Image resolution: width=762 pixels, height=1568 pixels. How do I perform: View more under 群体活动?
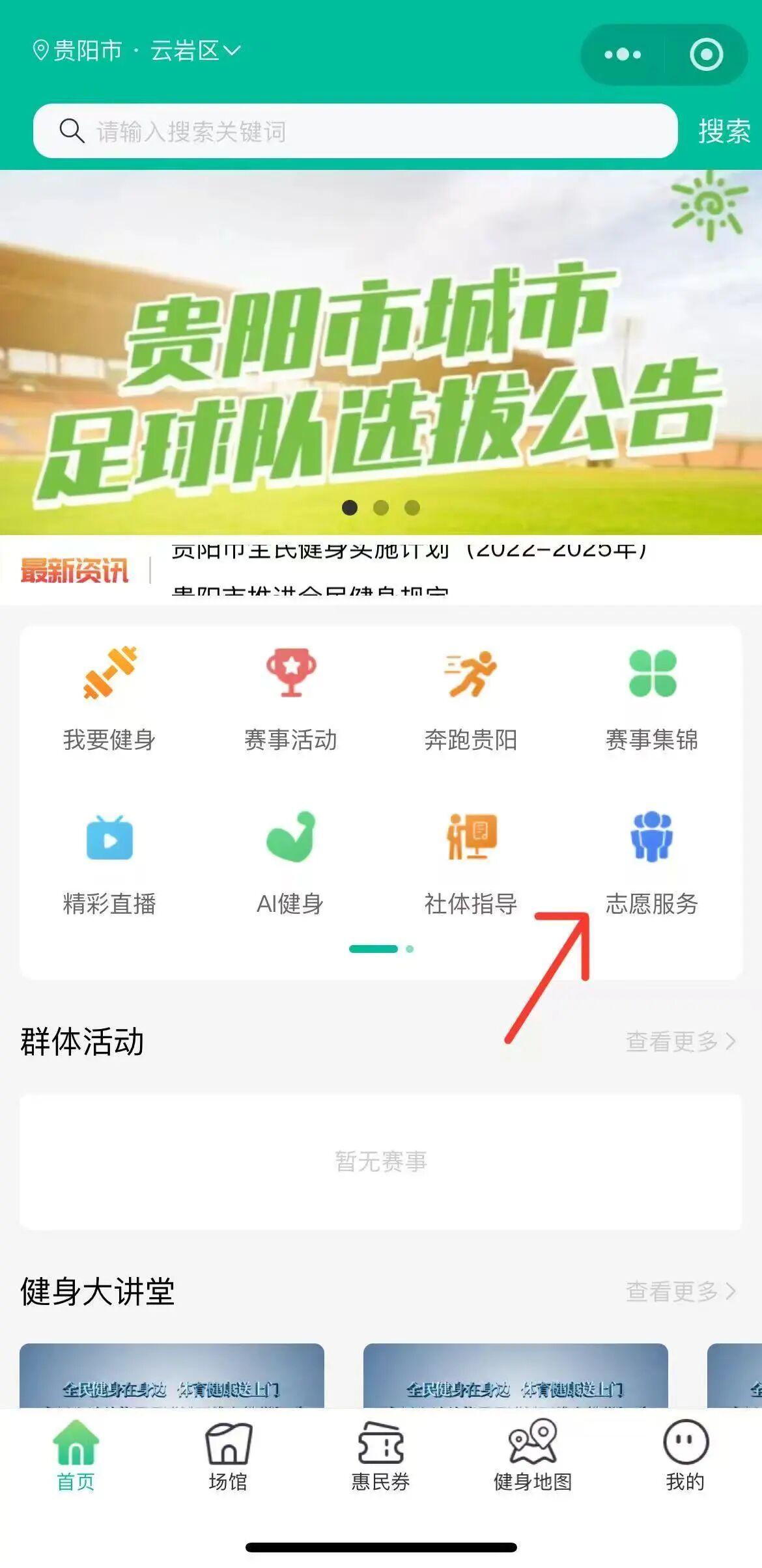(680, 1042)
